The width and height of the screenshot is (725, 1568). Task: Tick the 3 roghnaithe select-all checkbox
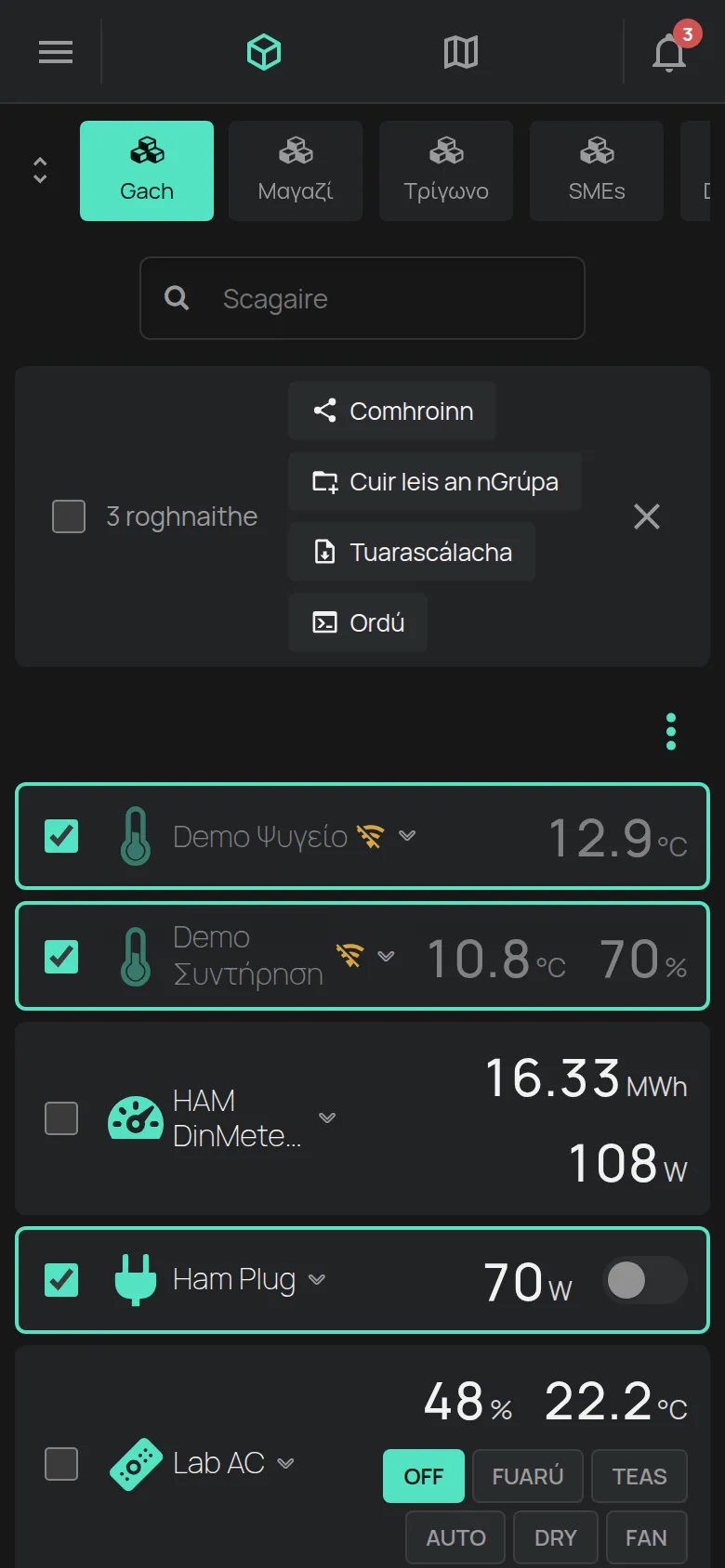(69, 516)
